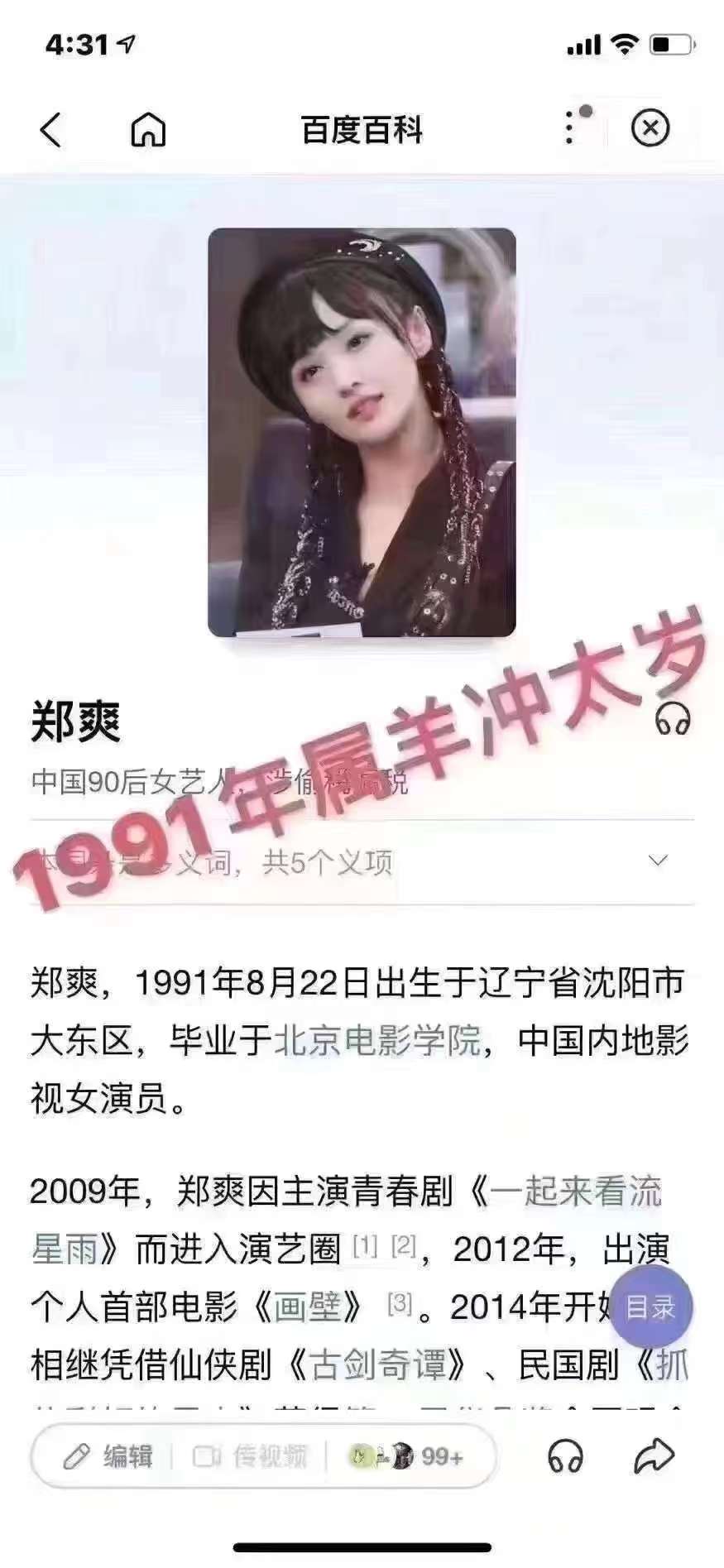
Task: Tap 传视频 to upload a video
Action: (x=251, y=1456)
